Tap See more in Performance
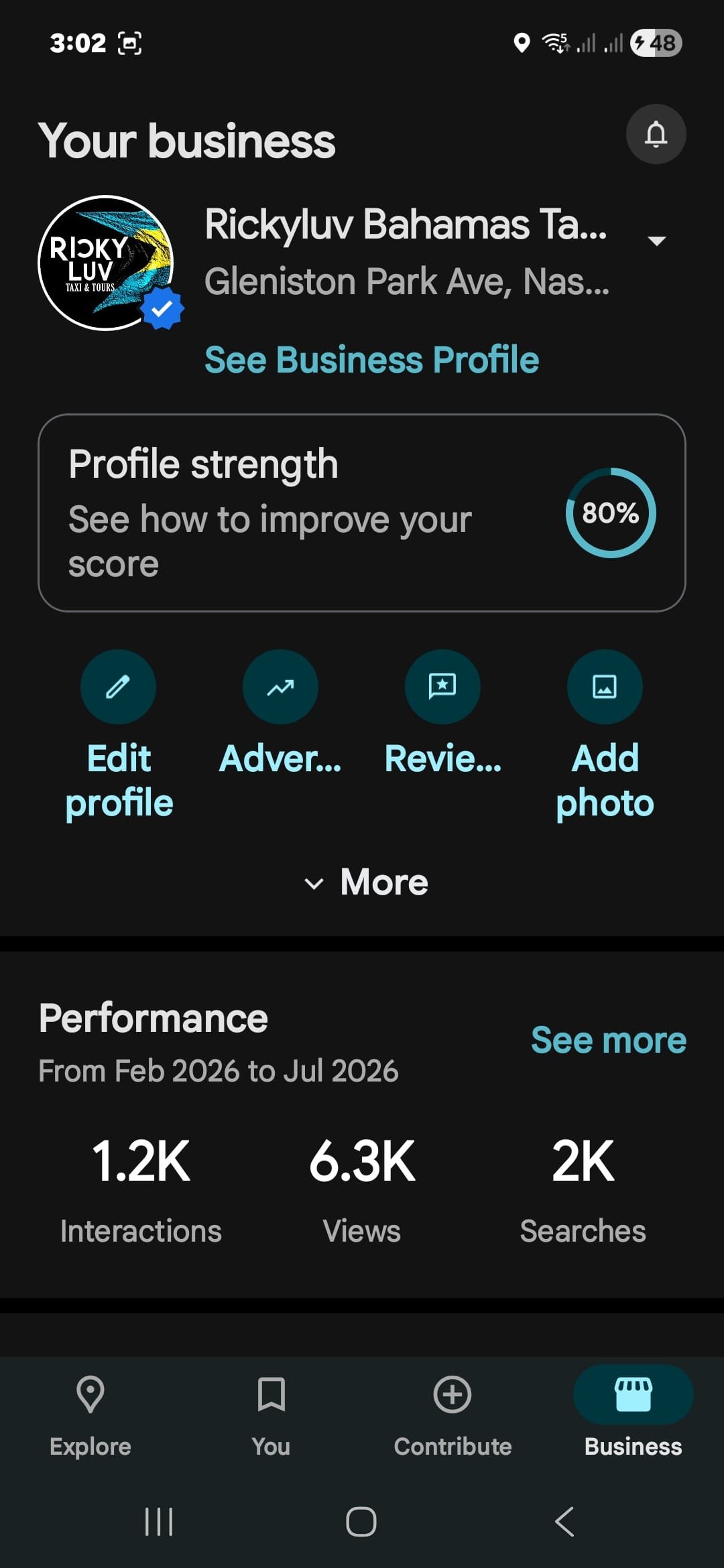Image resolution: width=724 pixels, height=1568 pixels. (x=609, y=1040)
